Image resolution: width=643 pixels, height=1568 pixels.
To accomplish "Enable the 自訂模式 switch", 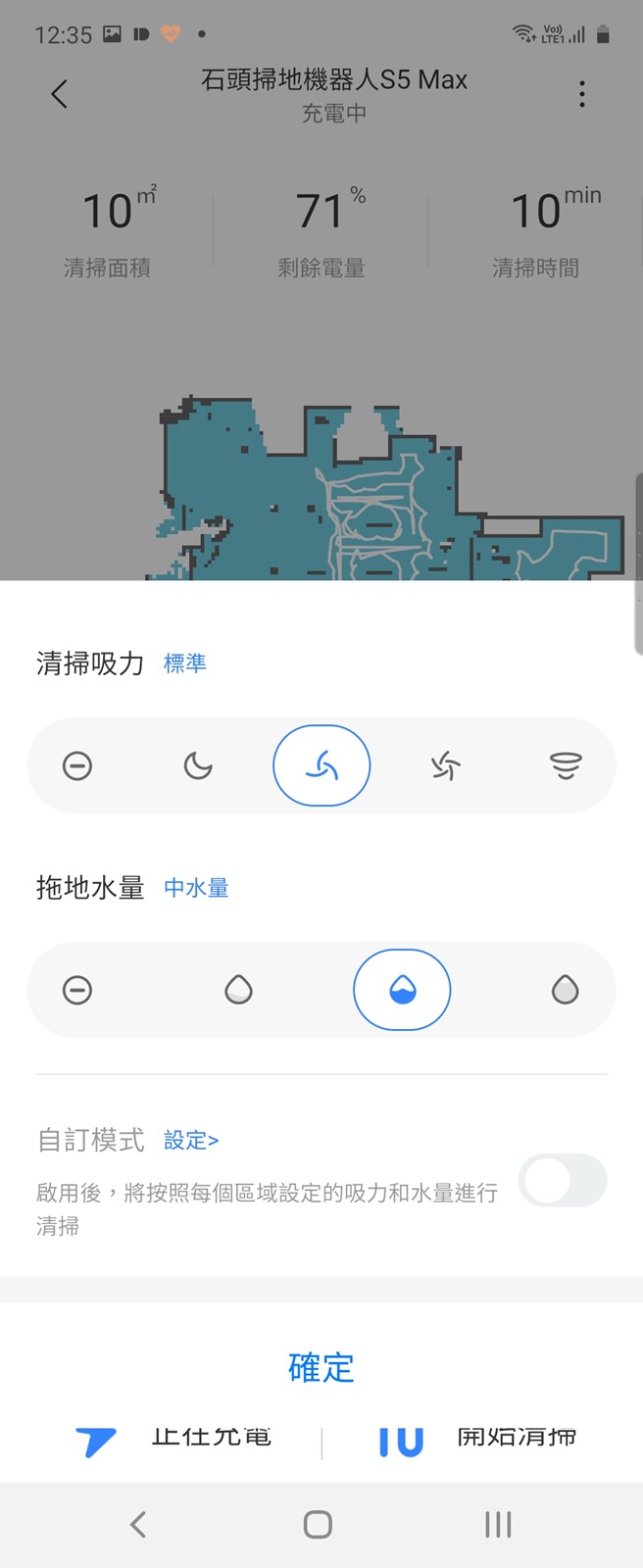I will pyautogui.click(x=562, y=1181).
